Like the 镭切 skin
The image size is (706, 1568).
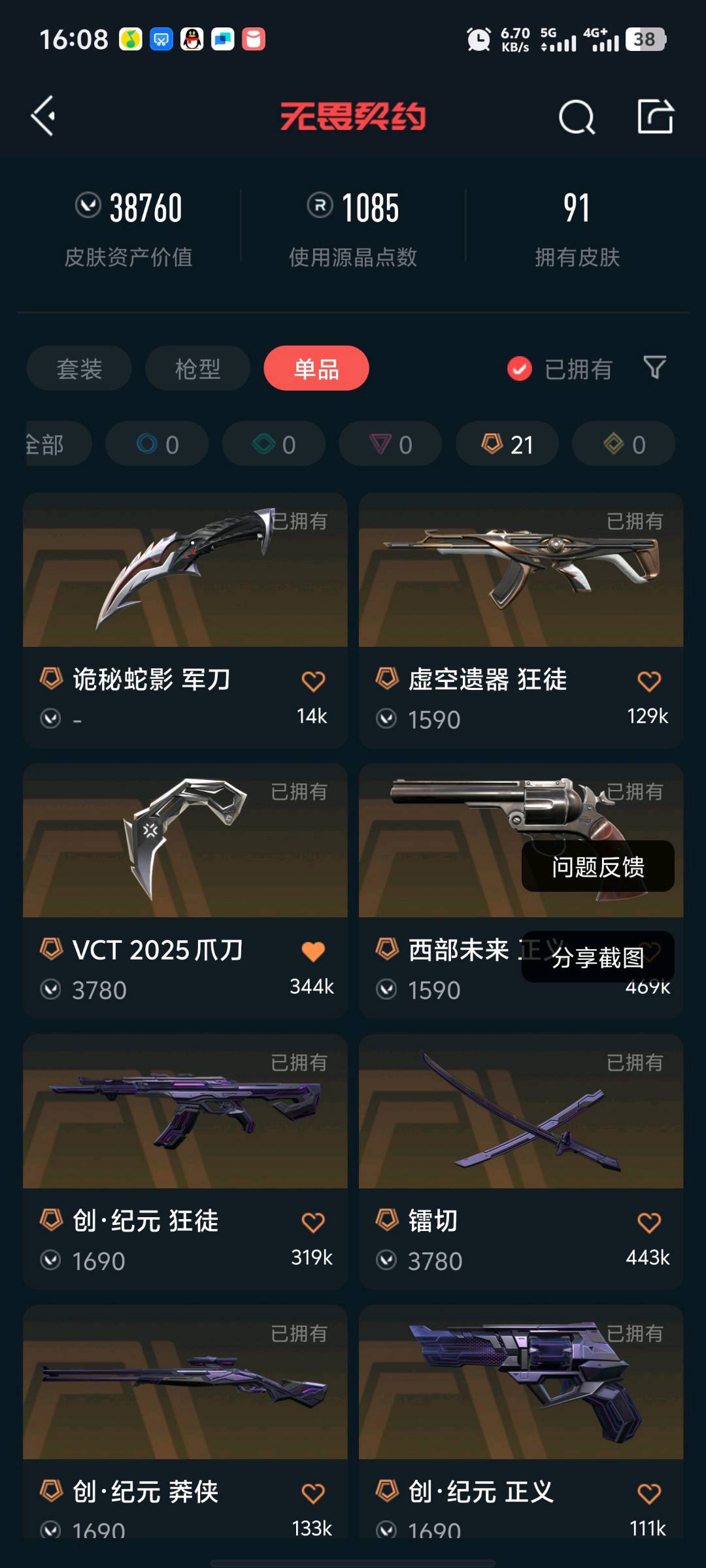[648, 1222]
